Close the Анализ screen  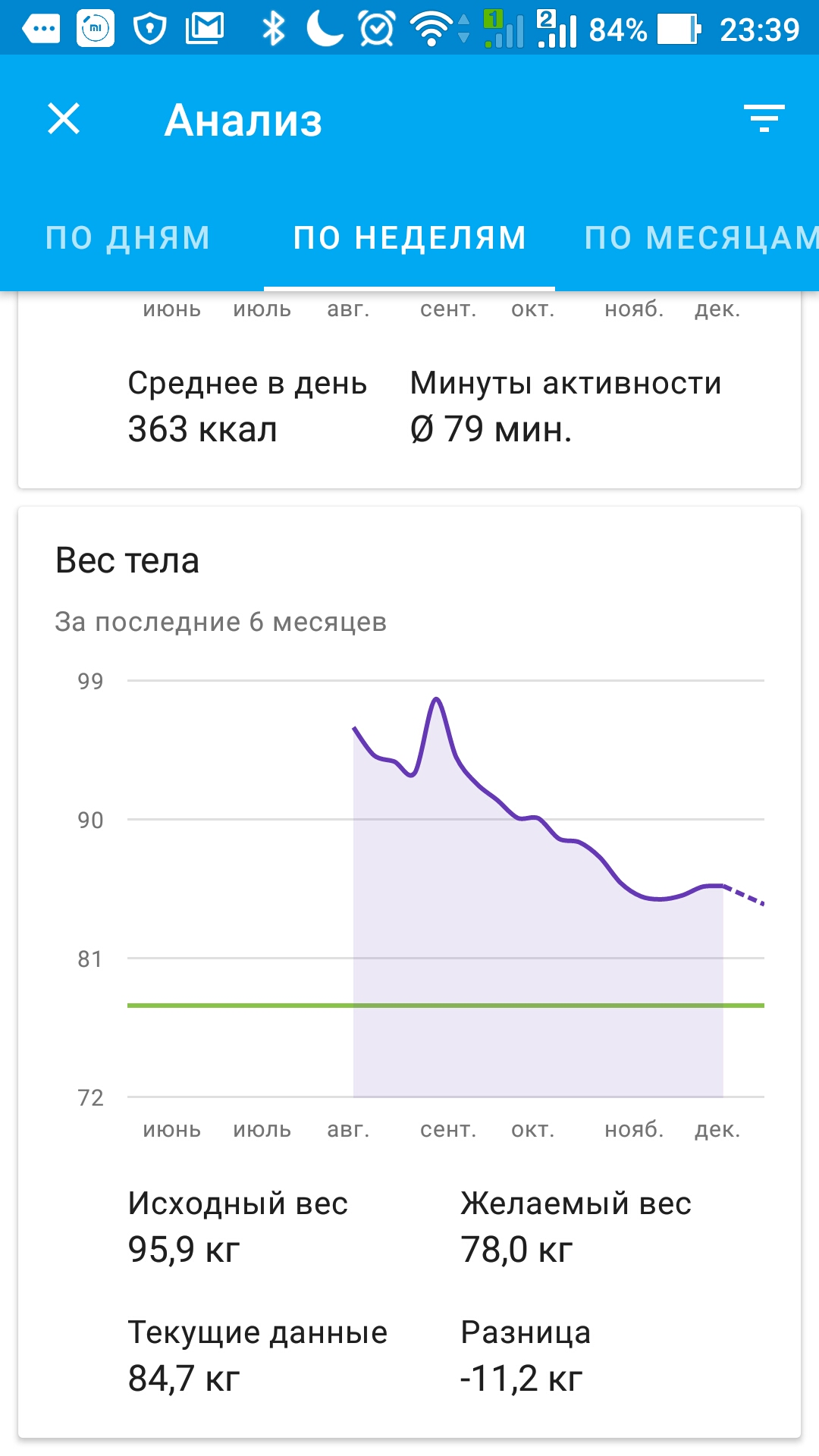[64, 119]
